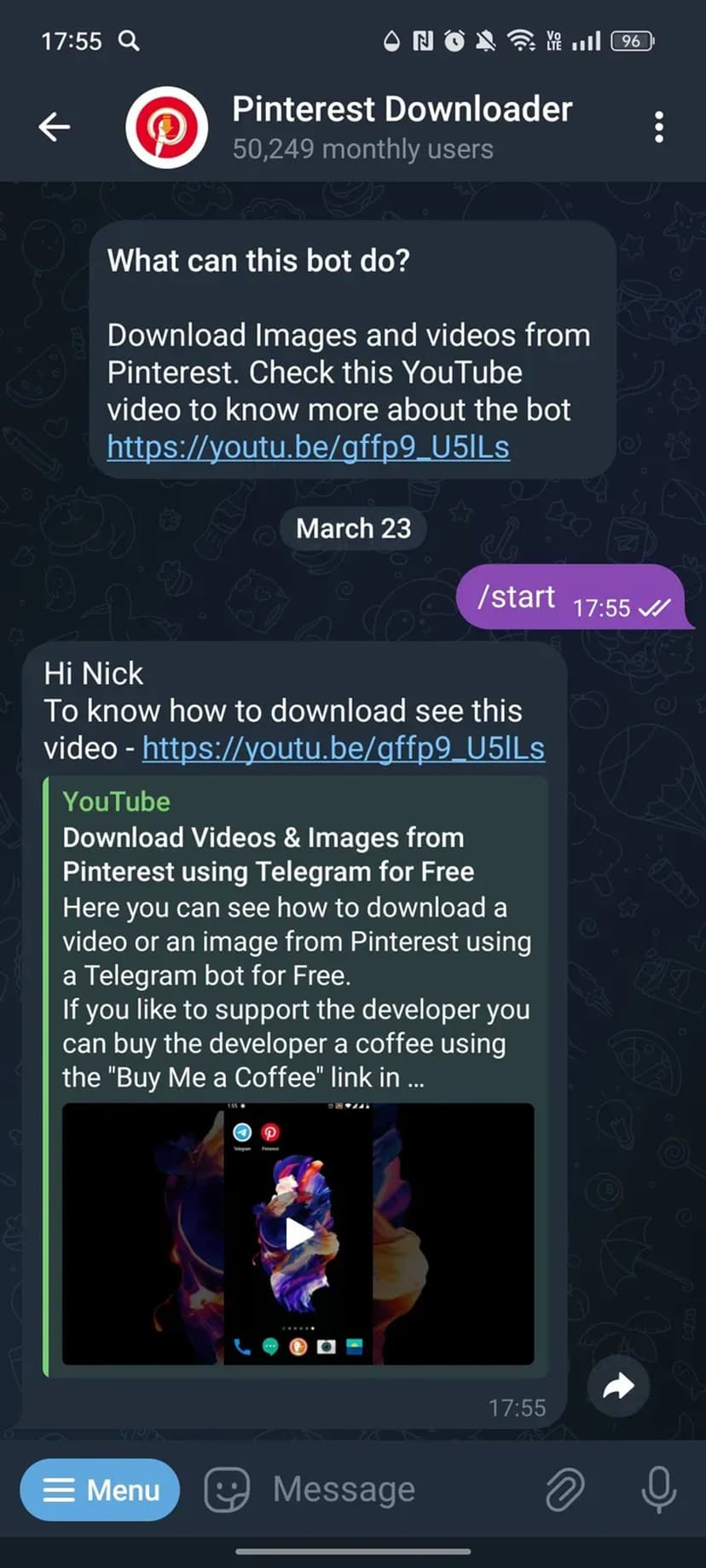The height and width of the screenshot is (1568, 706).
Task: Open the sticker and emoji panel
Action: [x=227, y=1490]
